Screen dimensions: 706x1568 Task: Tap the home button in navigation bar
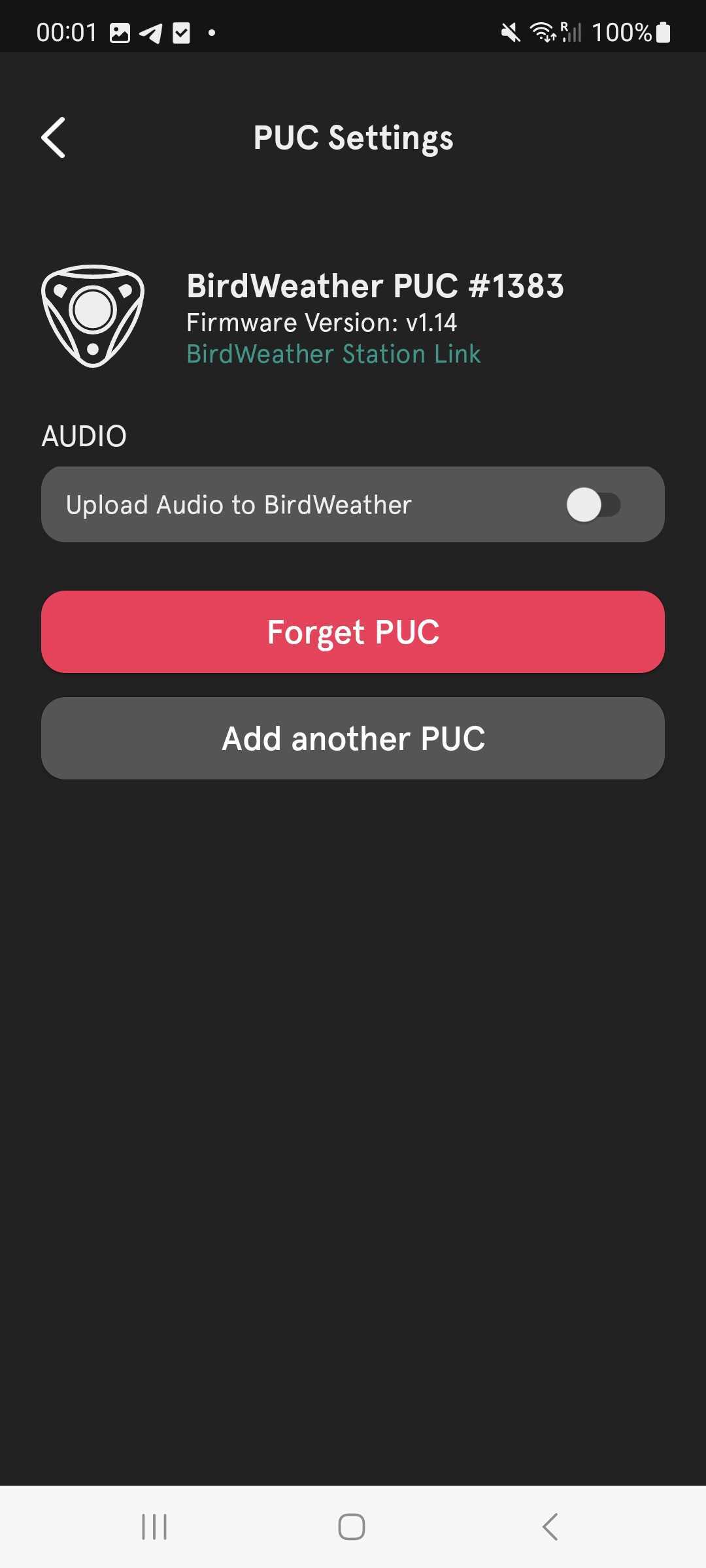point(352,1527)
